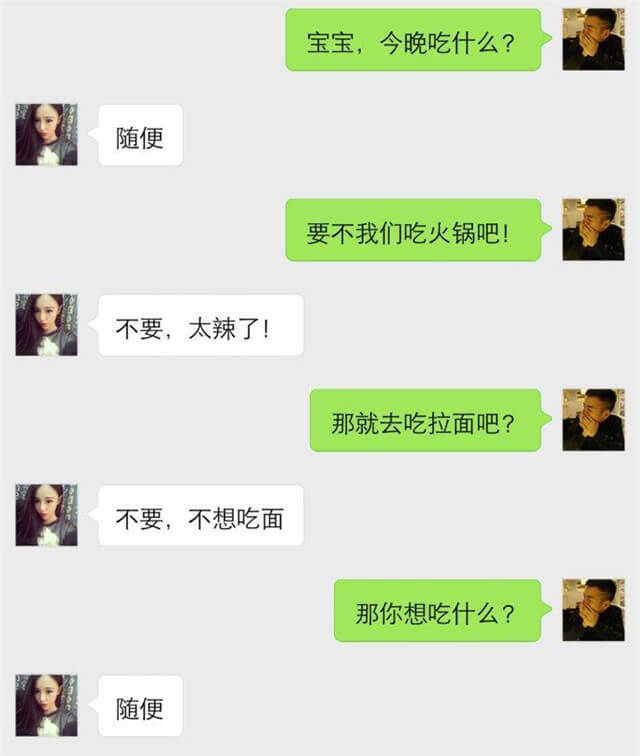Select sender's avatar beside '那你想吃什么？'
The width and height of the screenshot is (640, 756).
tap(593, 610)
